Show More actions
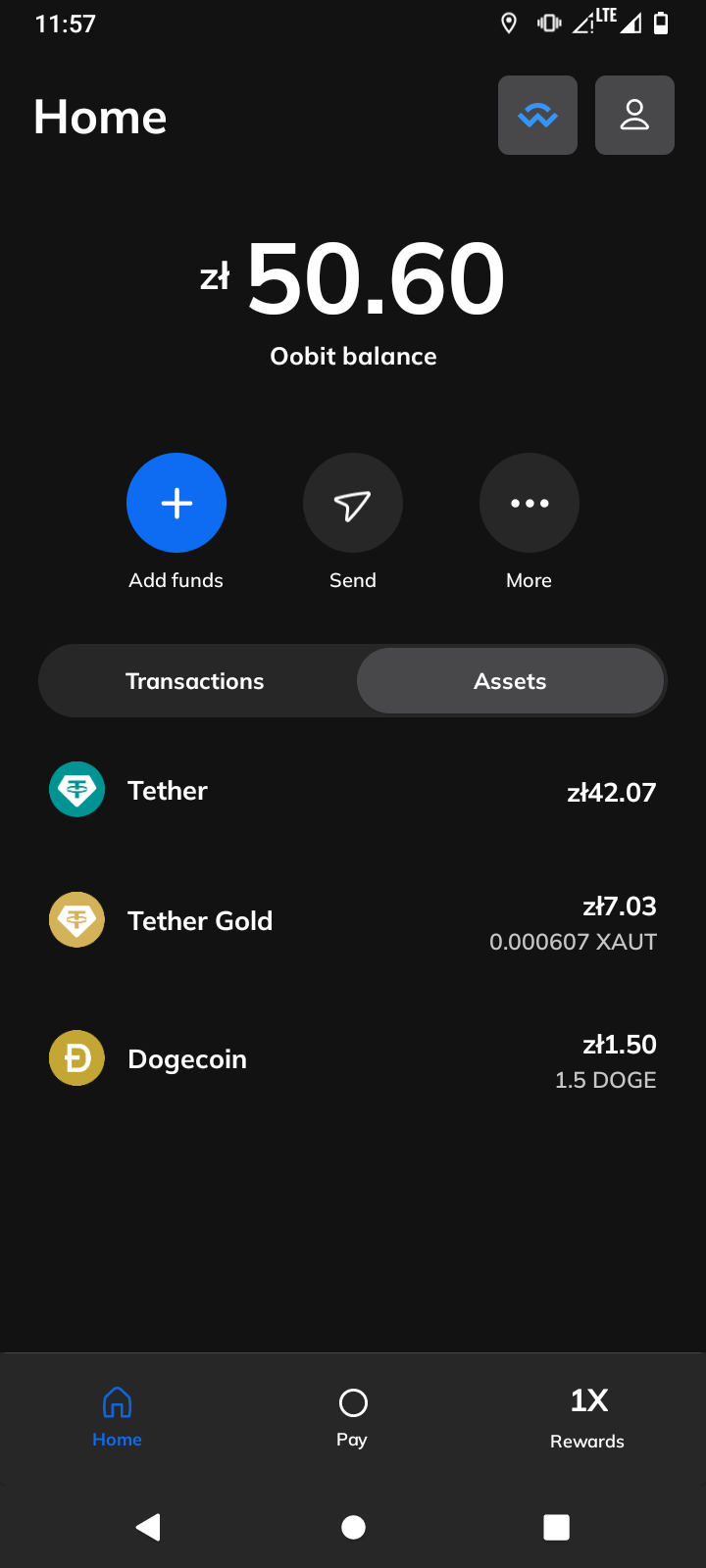Image resolution: width=706 pixels, height=1568 pixels. coord(529,503)
